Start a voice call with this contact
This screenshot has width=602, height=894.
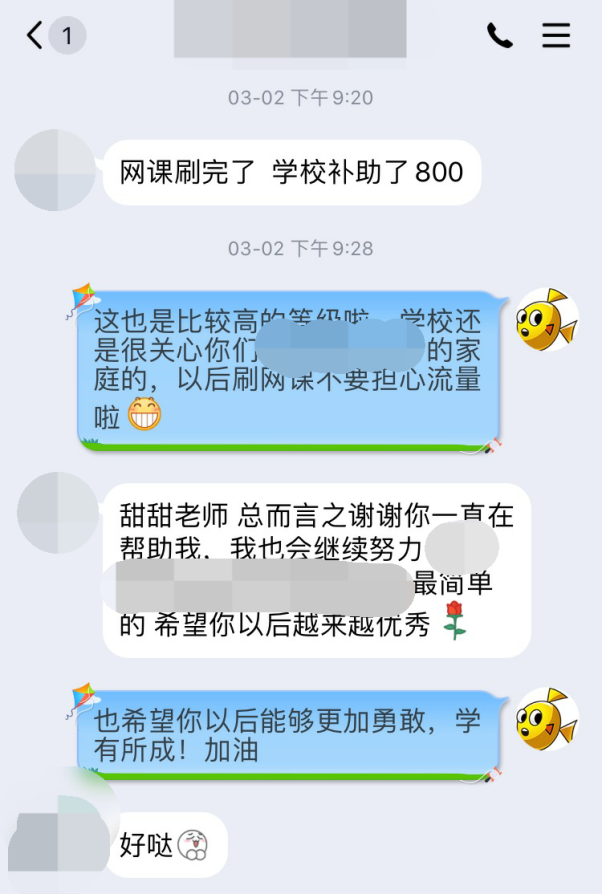point(499,36)
